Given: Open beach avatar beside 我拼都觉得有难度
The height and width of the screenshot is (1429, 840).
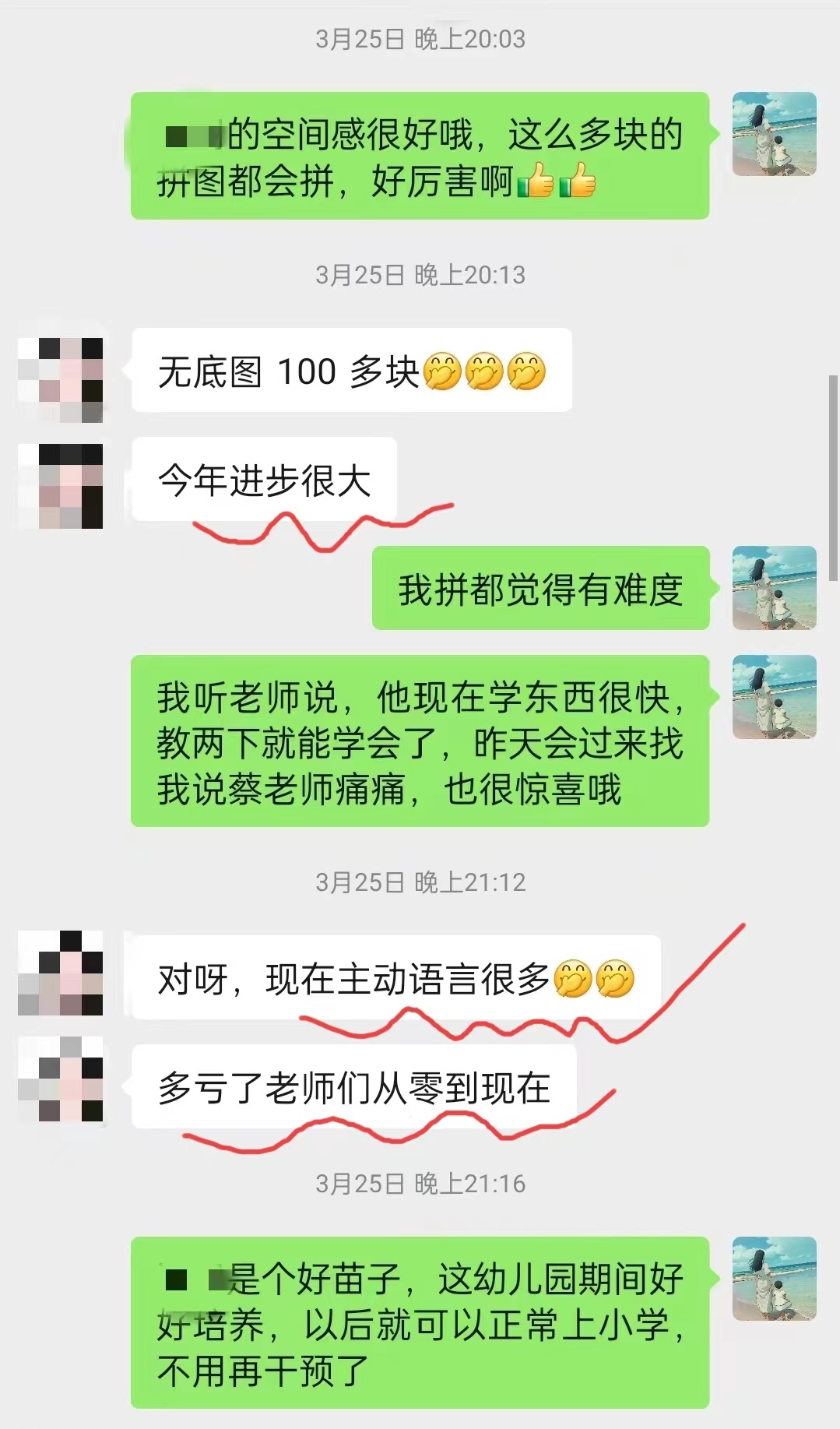Looking at the screenshot, I should click(774, 588).
